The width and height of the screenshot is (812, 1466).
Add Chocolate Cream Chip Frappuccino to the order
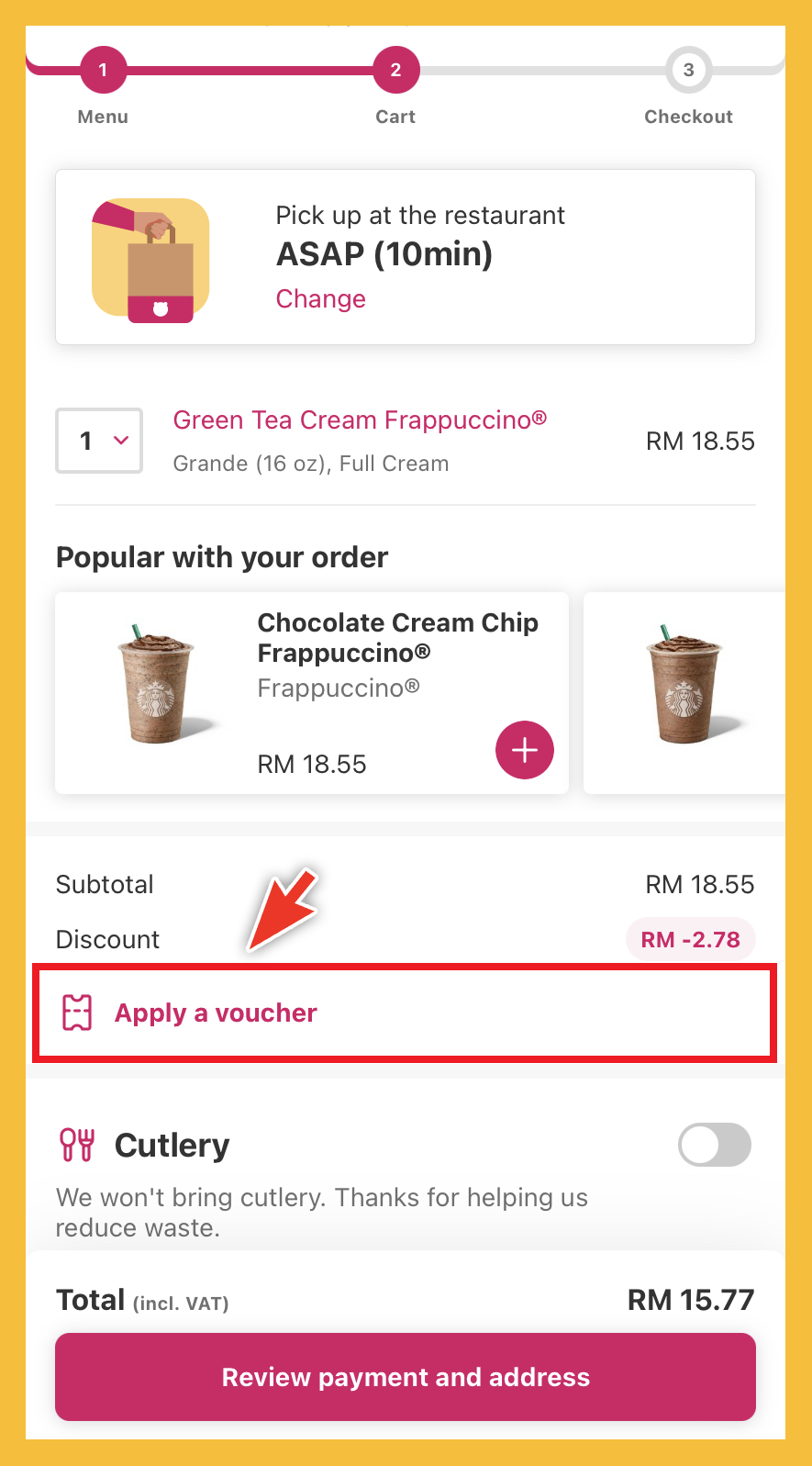524,750
